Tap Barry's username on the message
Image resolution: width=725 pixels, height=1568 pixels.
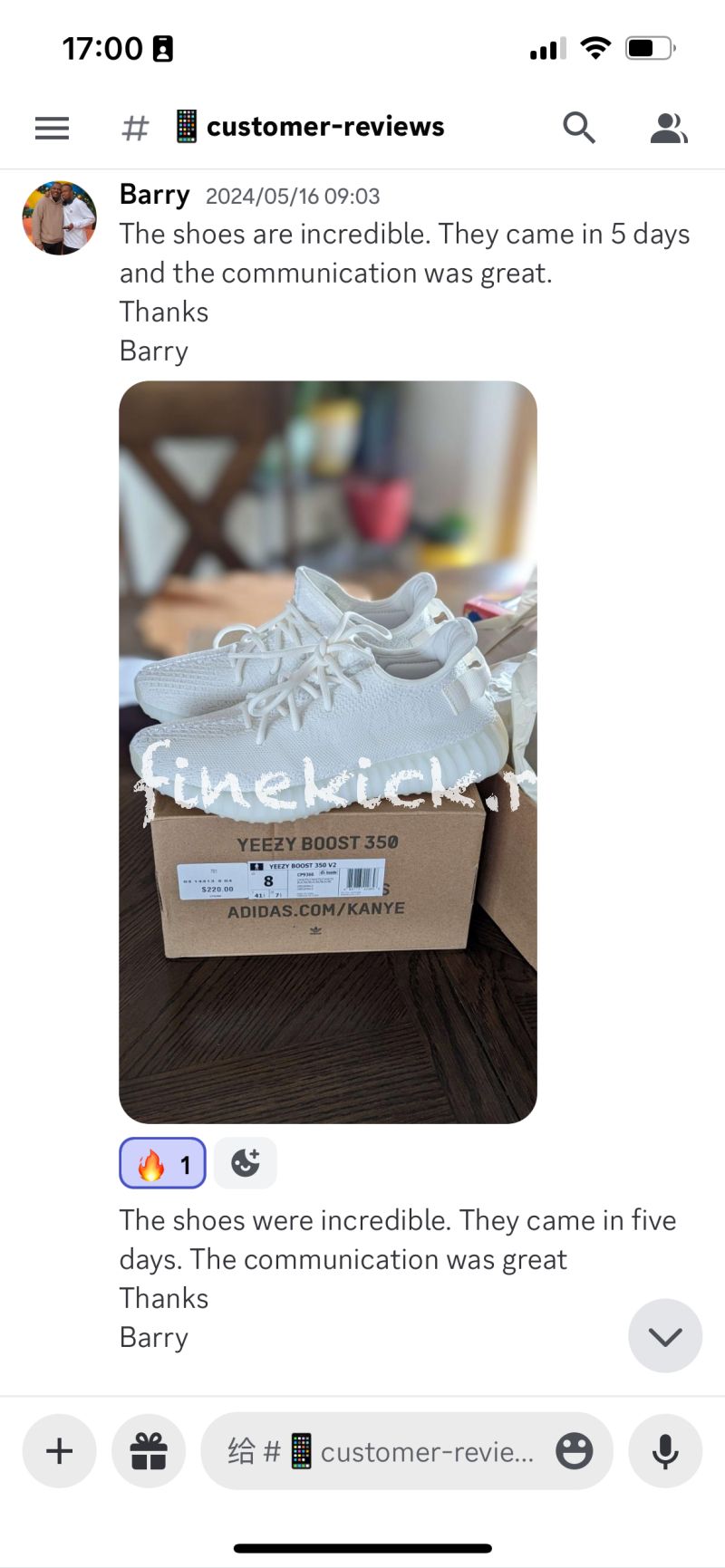tap(155, 195)
